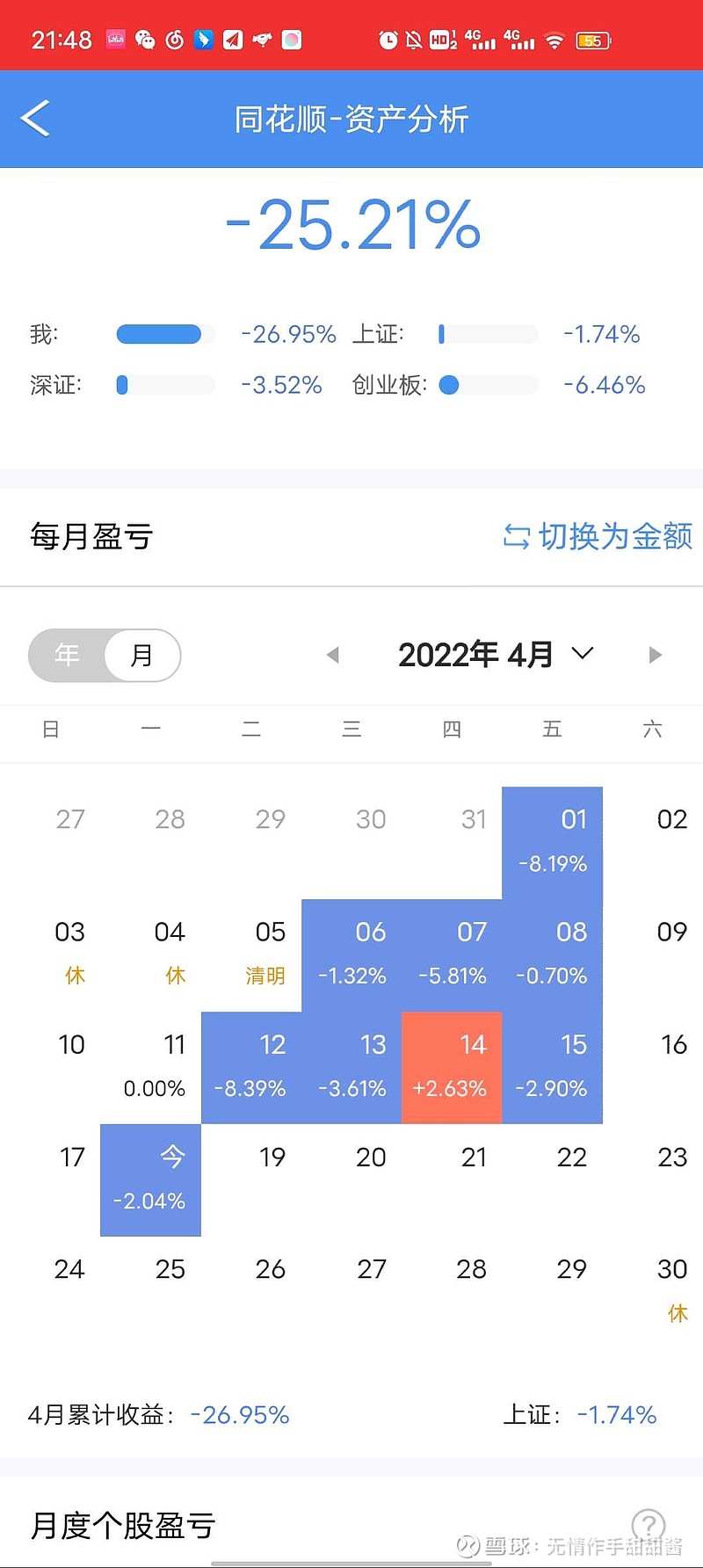
Task: Switch the calendar view to 月
Action: pyautogui.click(x=143, y=655)
